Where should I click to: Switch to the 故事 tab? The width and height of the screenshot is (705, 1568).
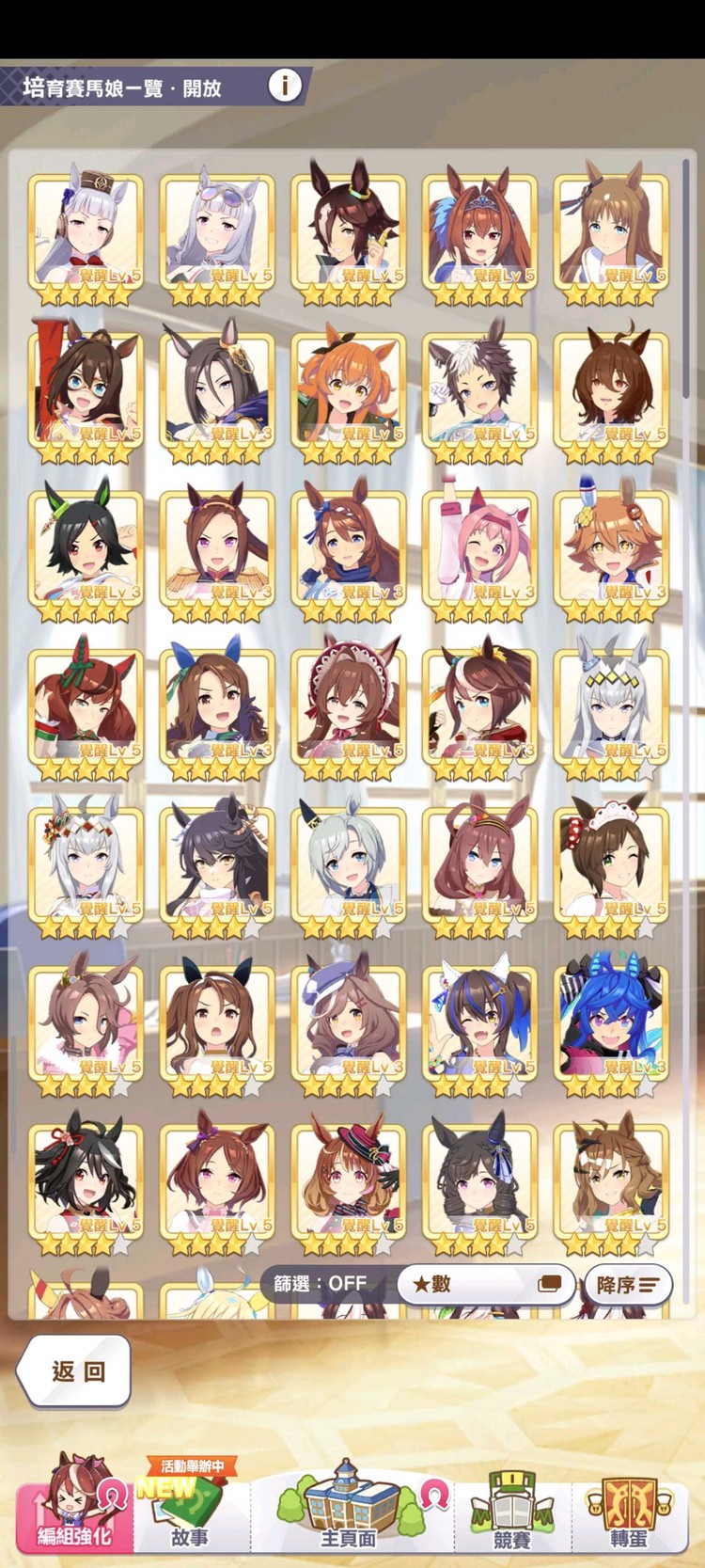[x=191, y=1508]
